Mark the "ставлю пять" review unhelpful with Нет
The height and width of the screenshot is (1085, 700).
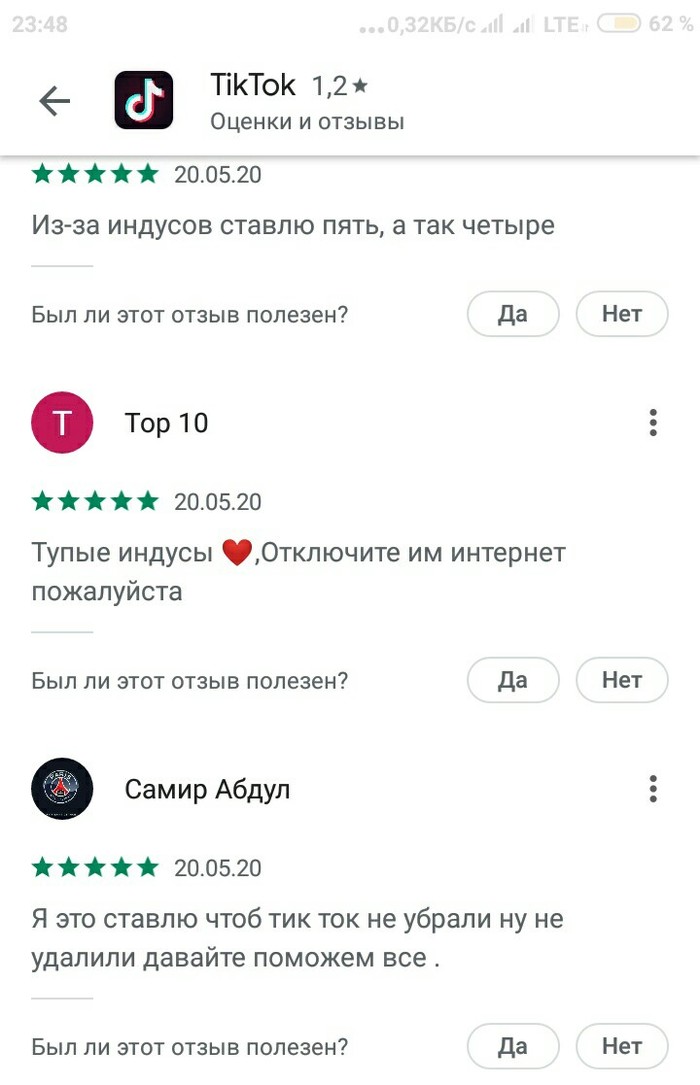[x=621, y=315]
